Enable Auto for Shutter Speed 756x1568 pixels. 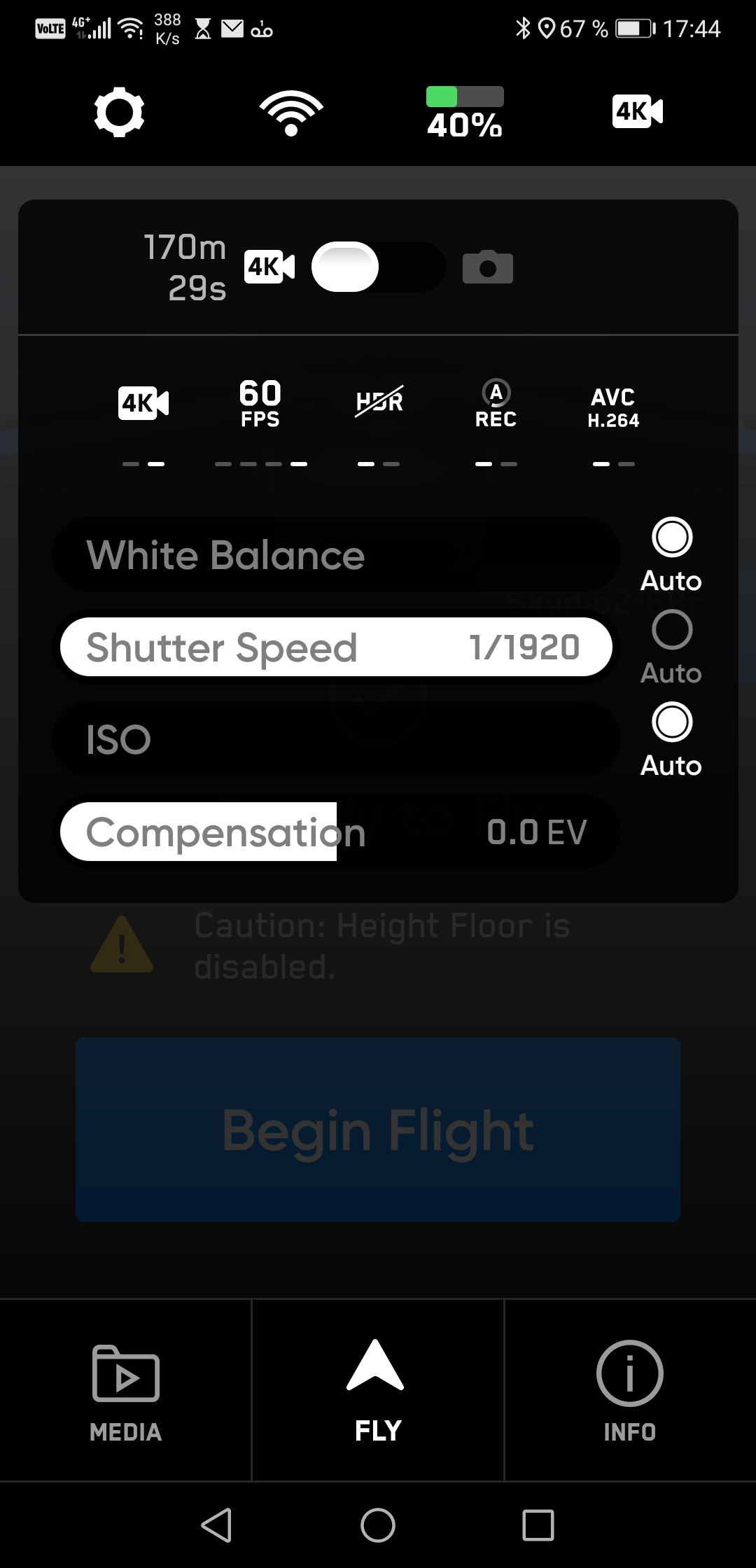(672, 630)
